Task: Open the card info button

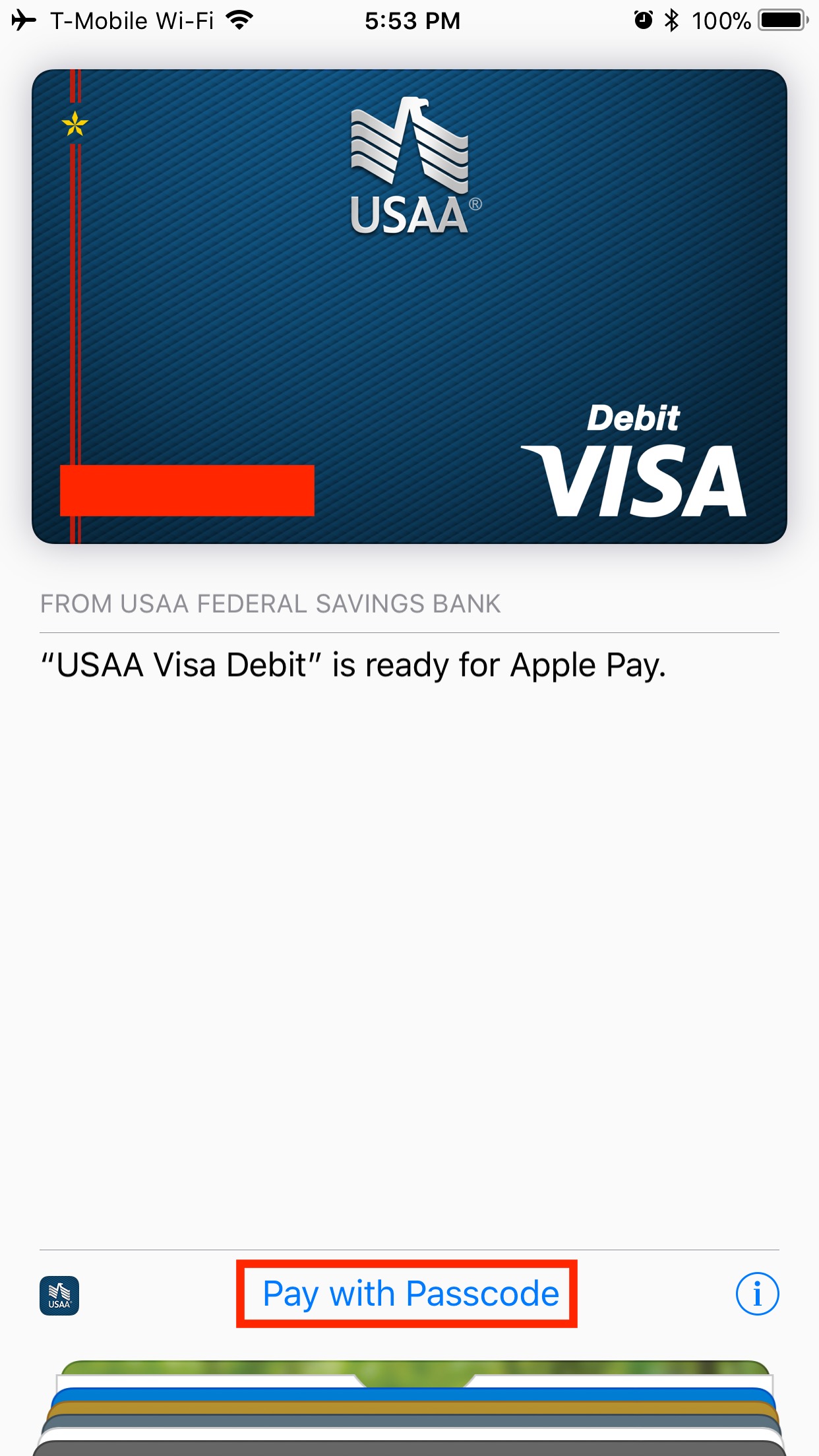Action: [x=757, y=1294]
